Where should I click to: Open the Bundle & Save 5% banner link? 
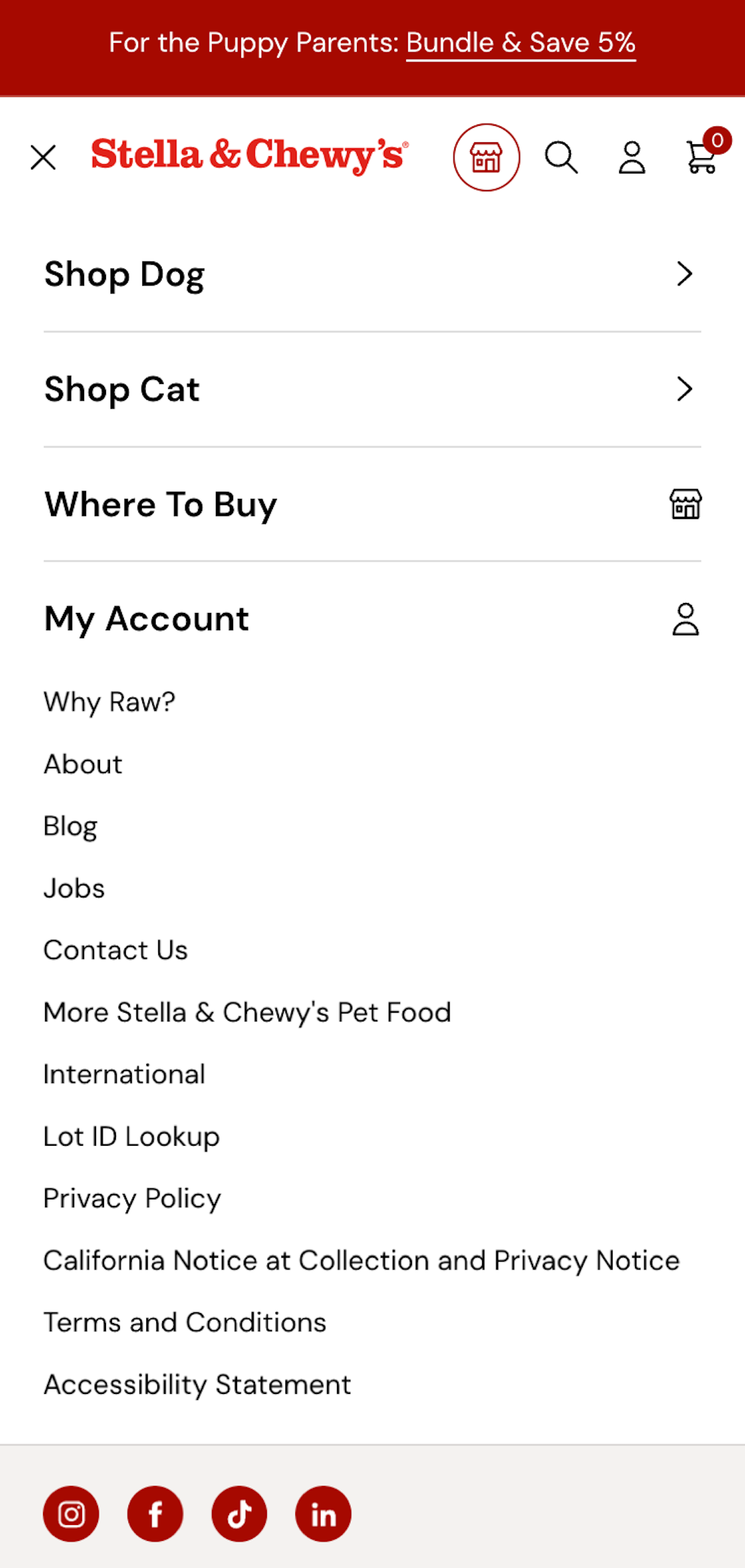521,42
